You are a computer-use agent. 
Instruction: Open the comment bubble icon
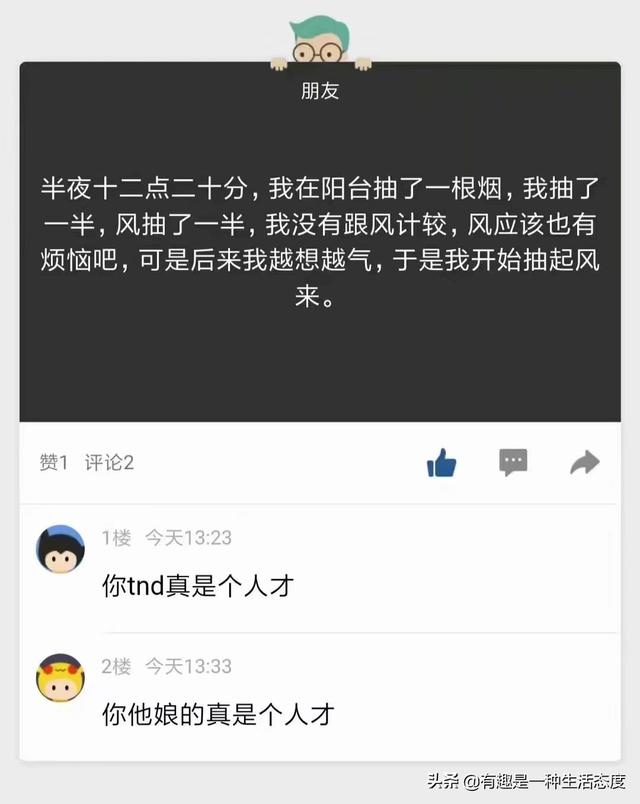click(x=513, y=462)
